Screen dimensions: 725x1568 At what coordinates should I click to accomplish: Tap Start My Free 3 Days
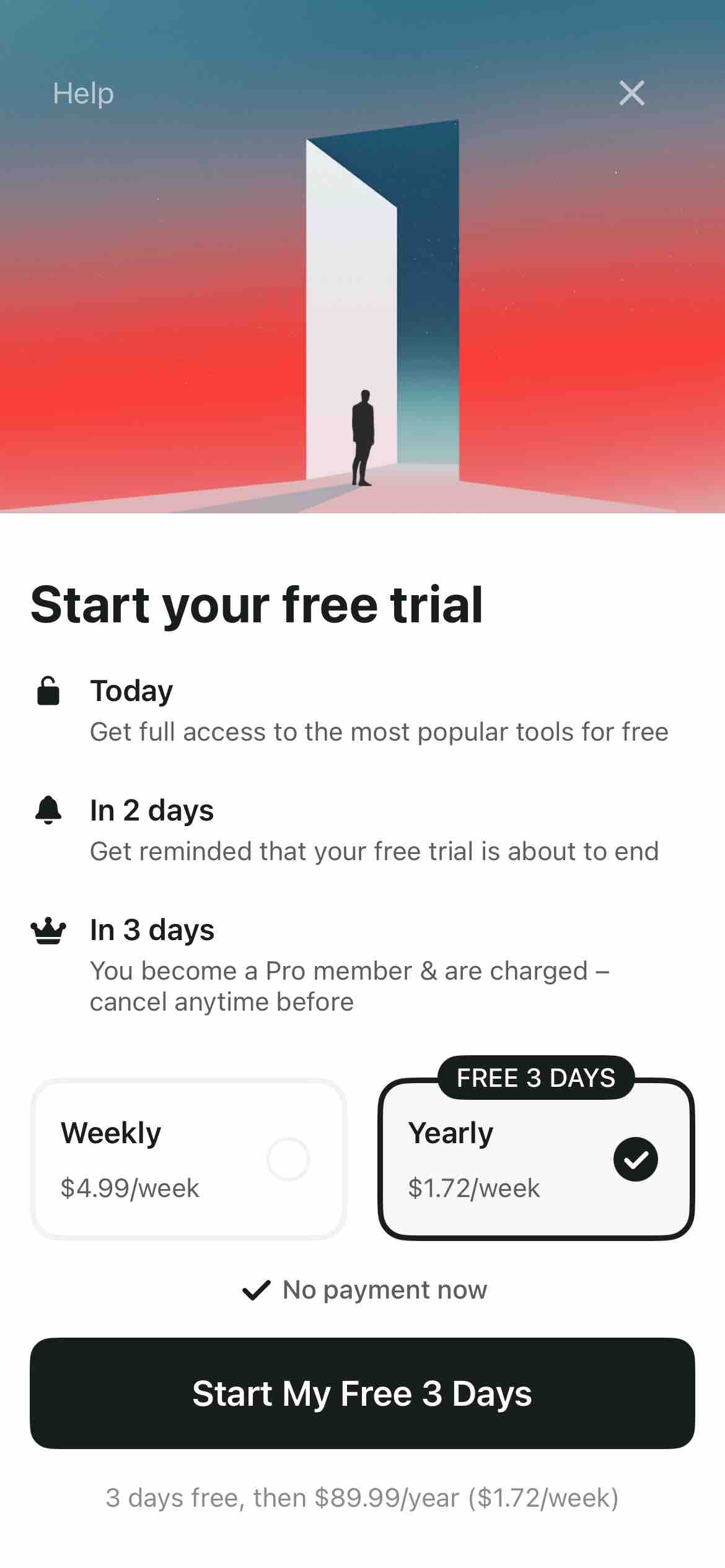(x=362, y=1393)
